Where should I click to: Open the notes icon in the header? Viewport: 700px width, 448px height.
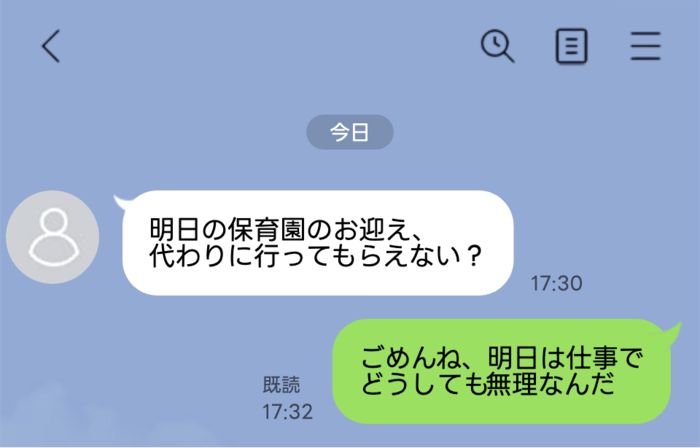(571, 46)
